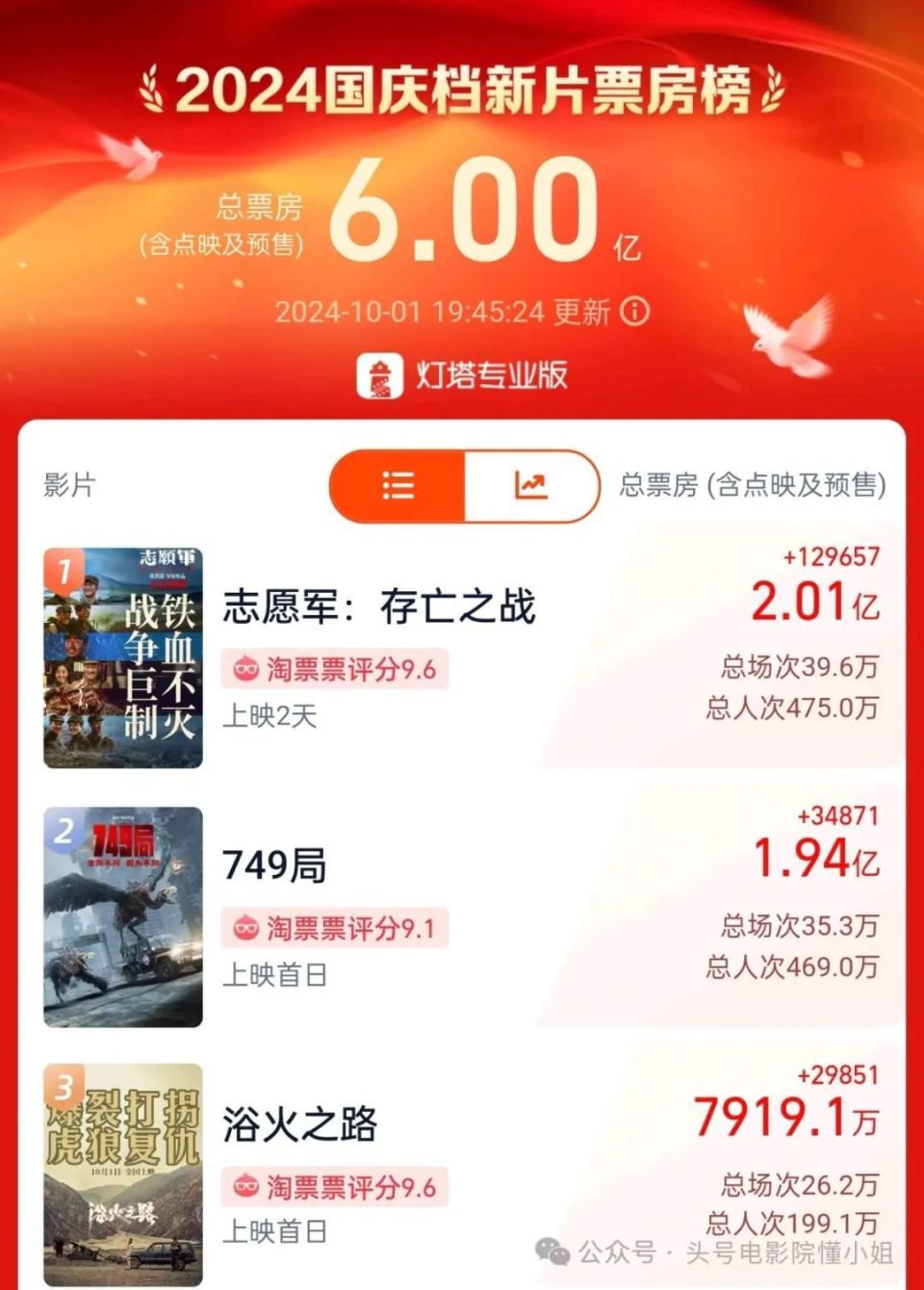Switch to the list view segment
Image resolution: width=924 pixels, height=1290 pixels.
(x=398, y=485)
